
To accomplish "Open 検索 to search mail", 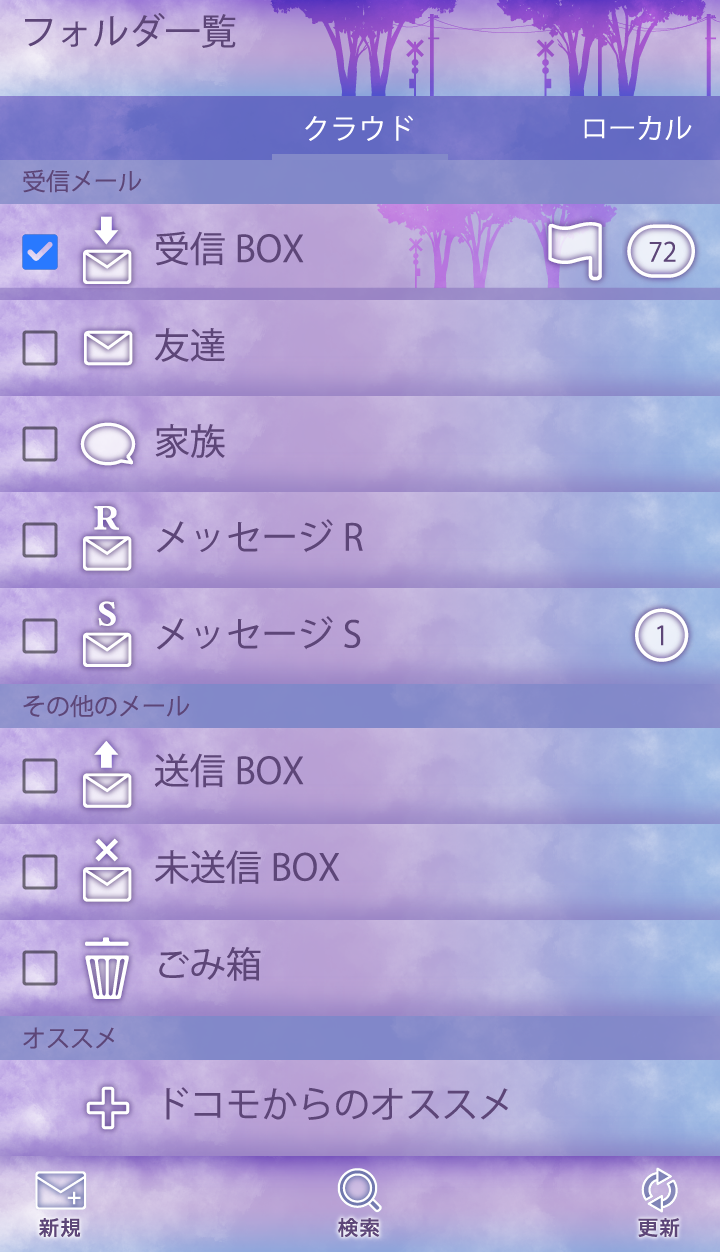I will coord(359,1205).
